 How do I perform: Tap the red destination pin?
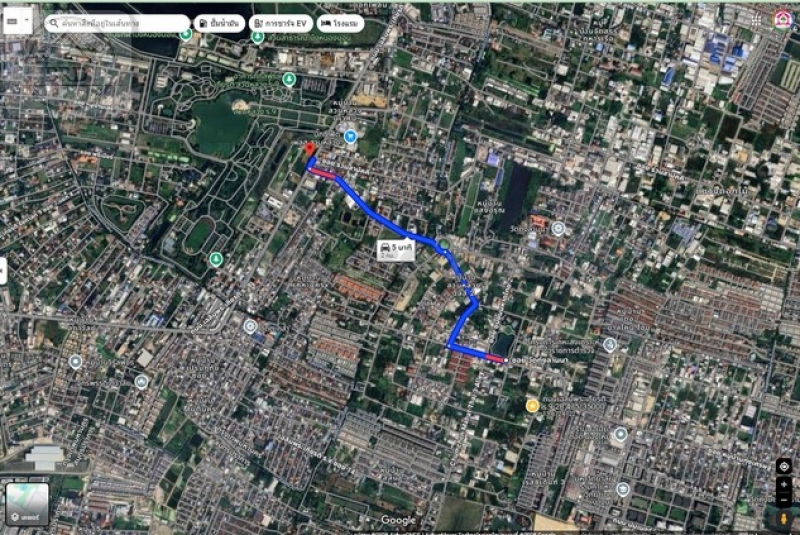309,149
